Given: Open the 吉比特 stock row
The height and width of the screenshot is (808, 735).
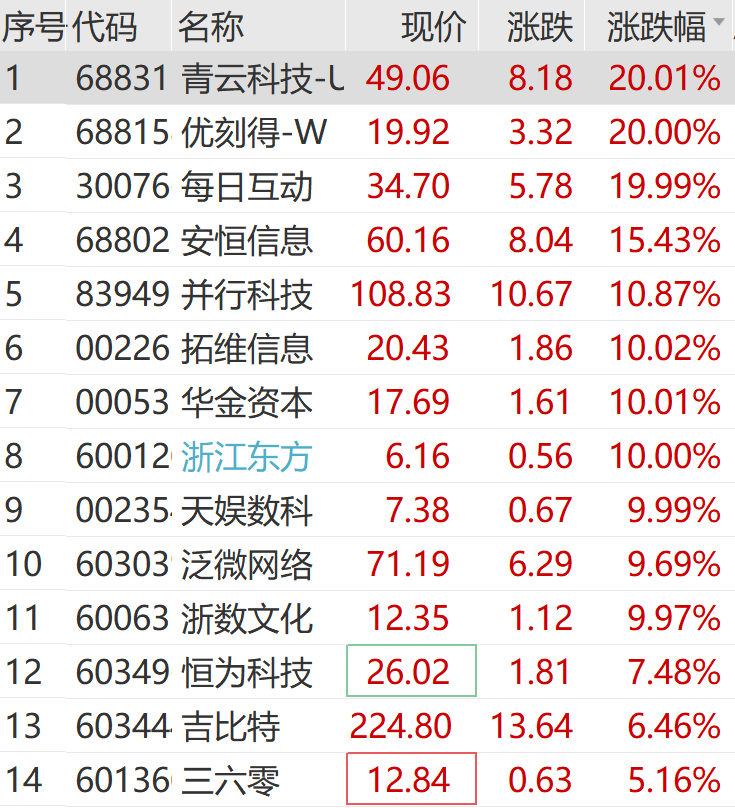Looking at the screenshot, I should tap(231, 726).
